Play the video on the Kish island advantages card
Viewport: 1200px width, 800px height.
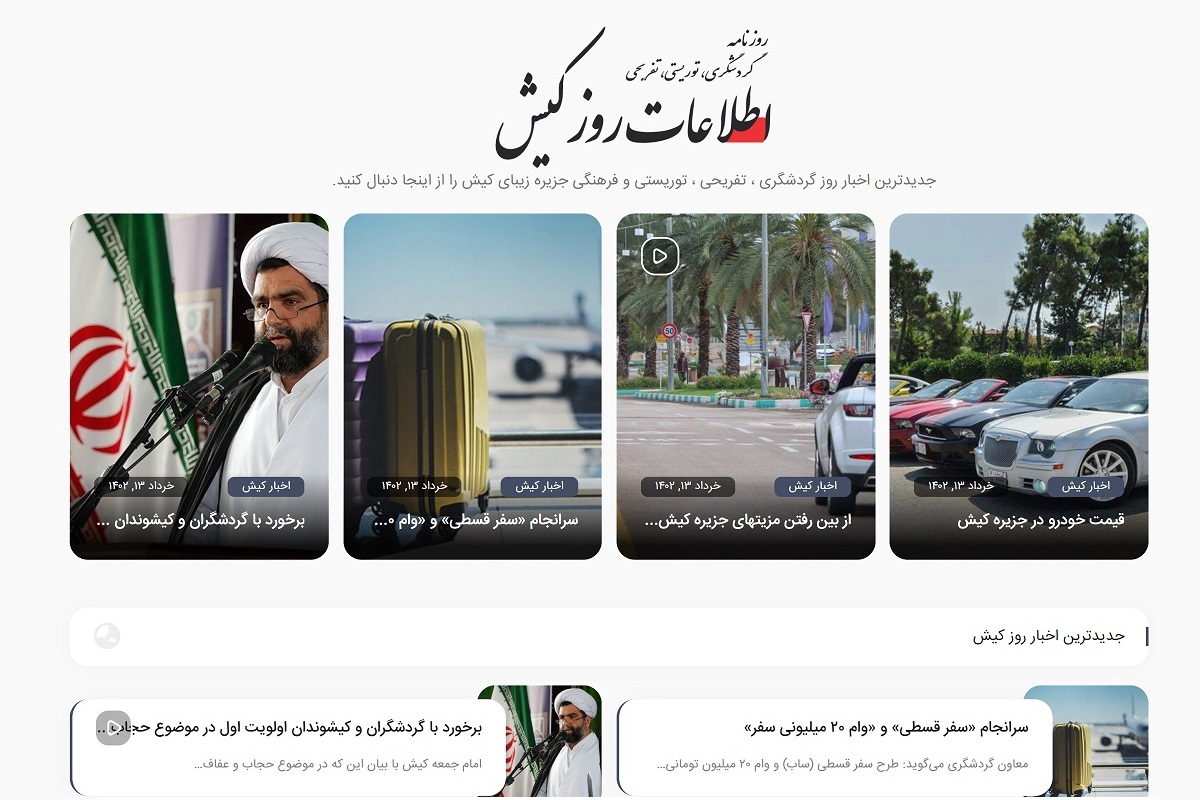[x=660, y=257]
